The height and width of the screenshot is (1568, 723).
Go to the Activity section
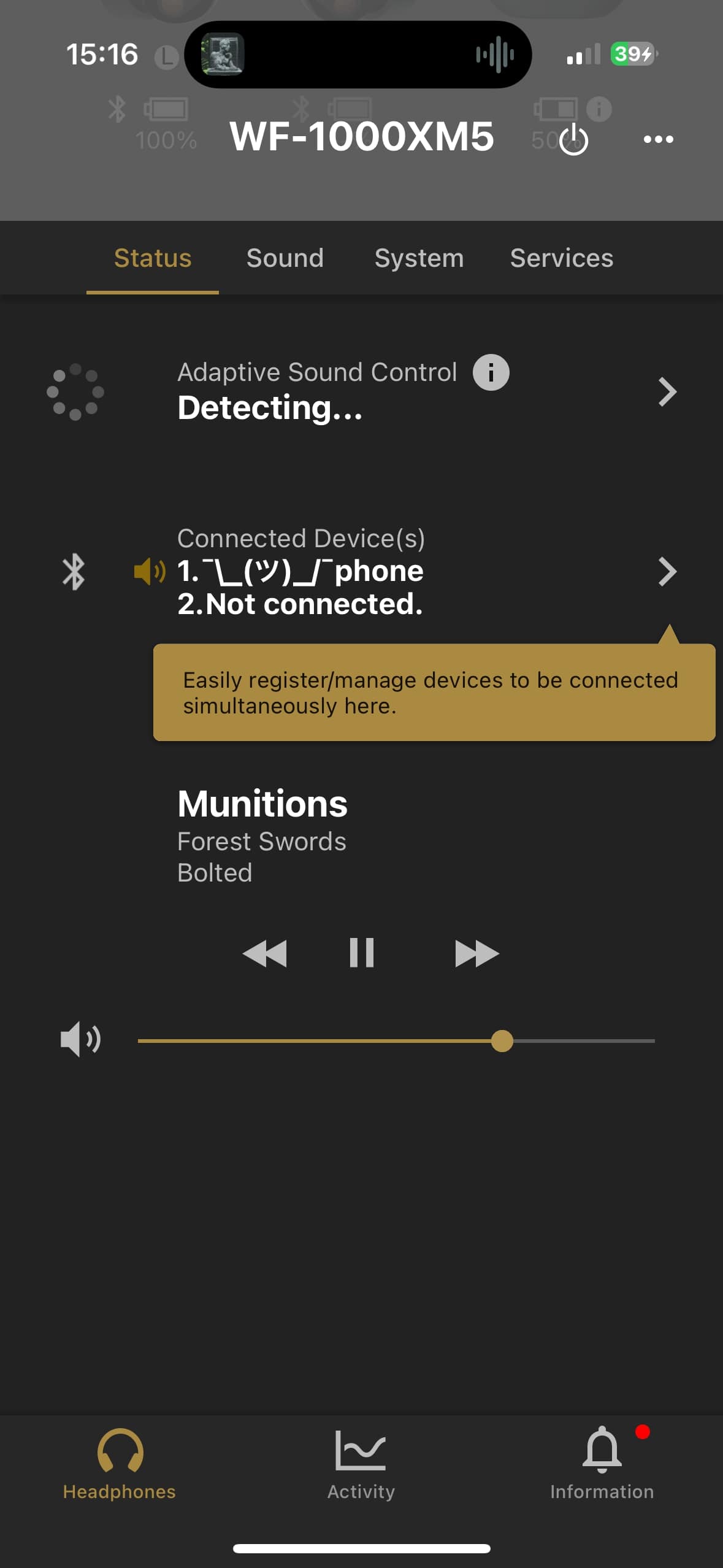(361, 1464)
